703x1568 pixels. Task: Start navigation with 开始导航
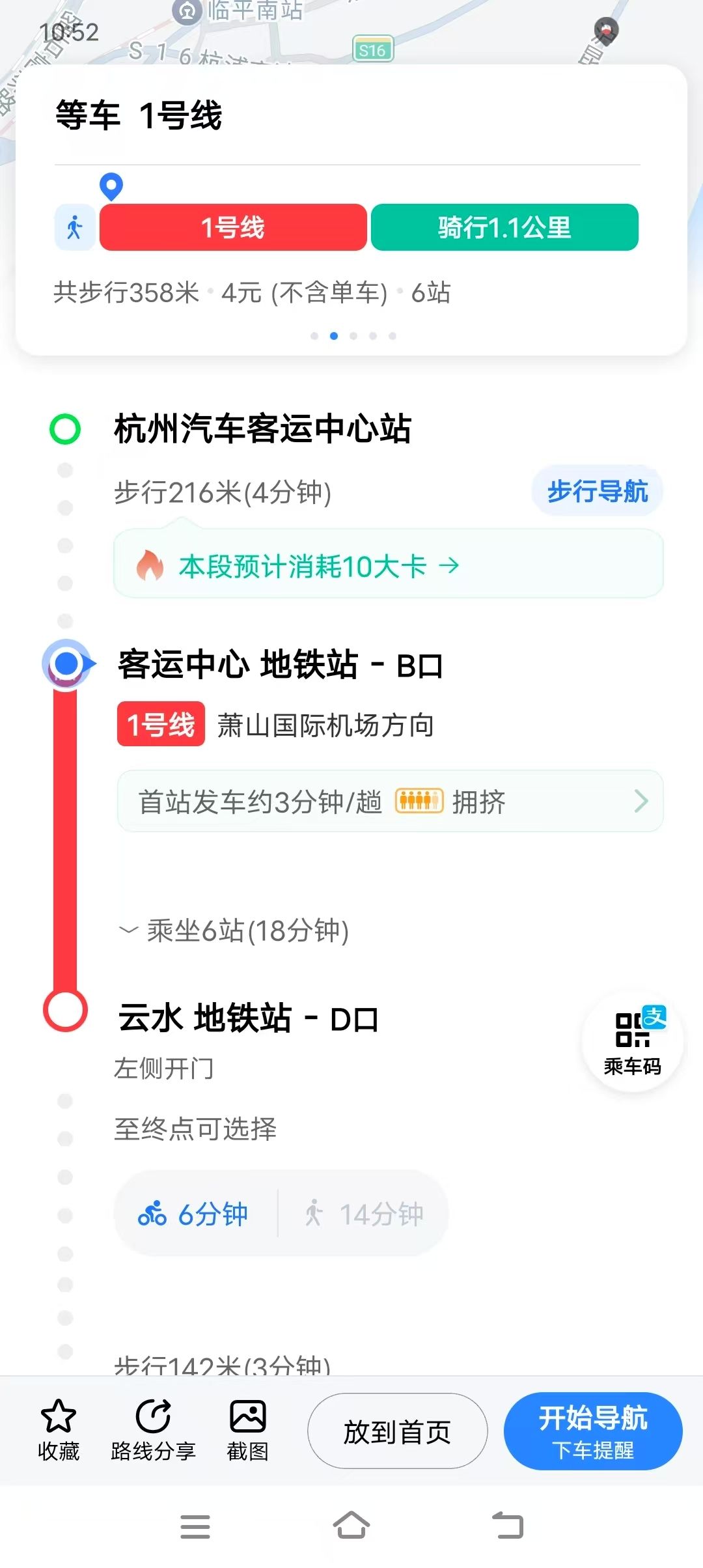click(x=593, y=1431)
